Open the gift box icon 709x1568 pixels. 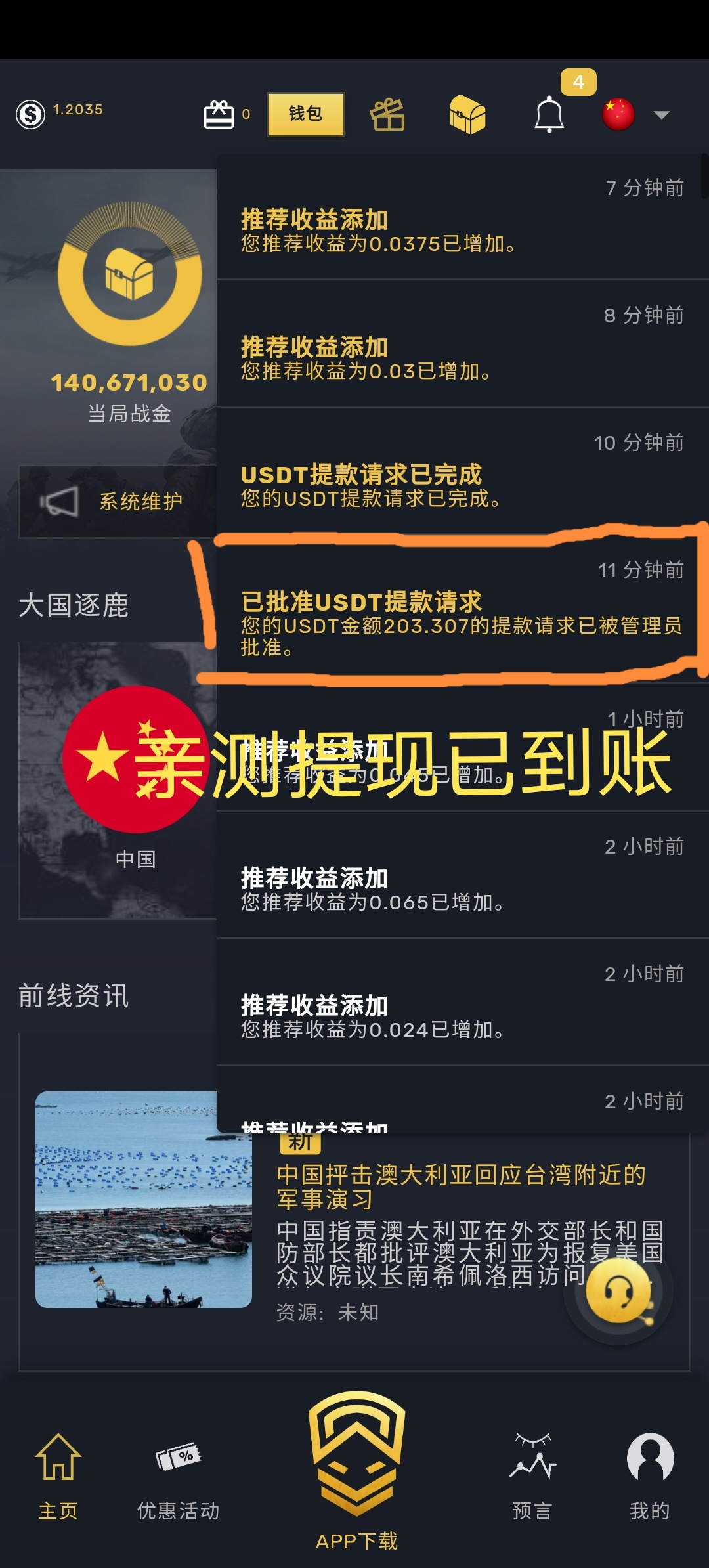(x=387, y=115)
